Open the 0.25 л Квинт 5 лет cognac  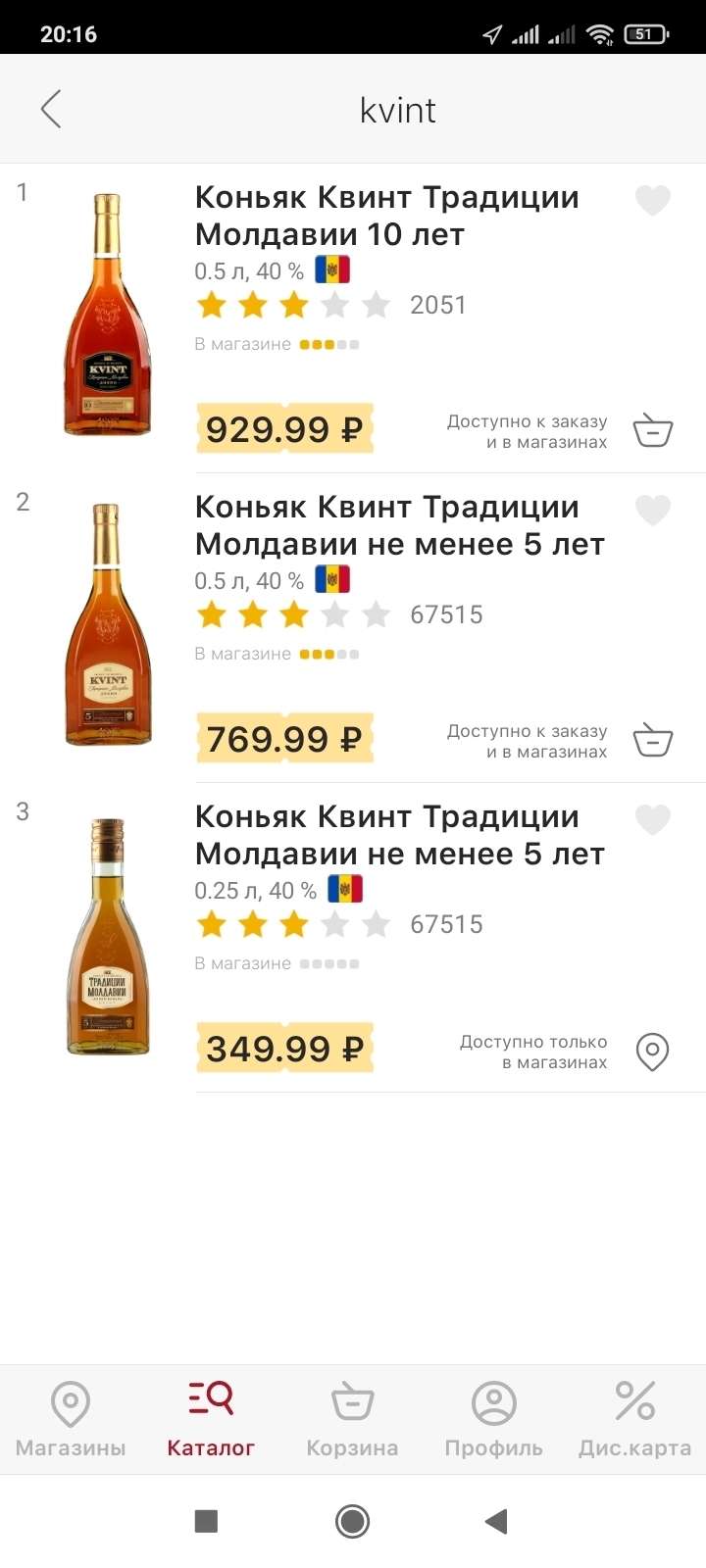pyautogui.click(x=399, y=835)
